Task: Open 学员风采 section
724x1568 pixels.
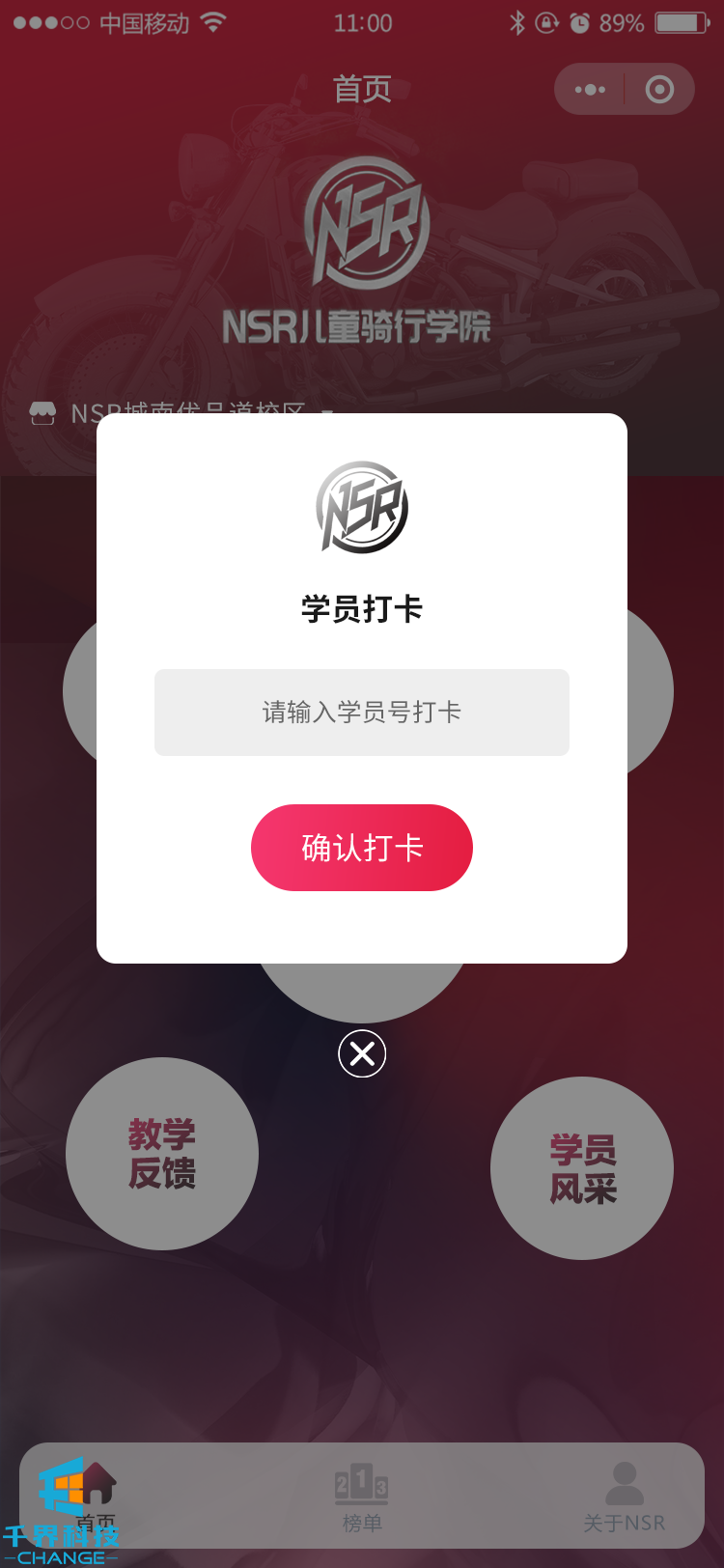Action: click(x=582, y=1168)
